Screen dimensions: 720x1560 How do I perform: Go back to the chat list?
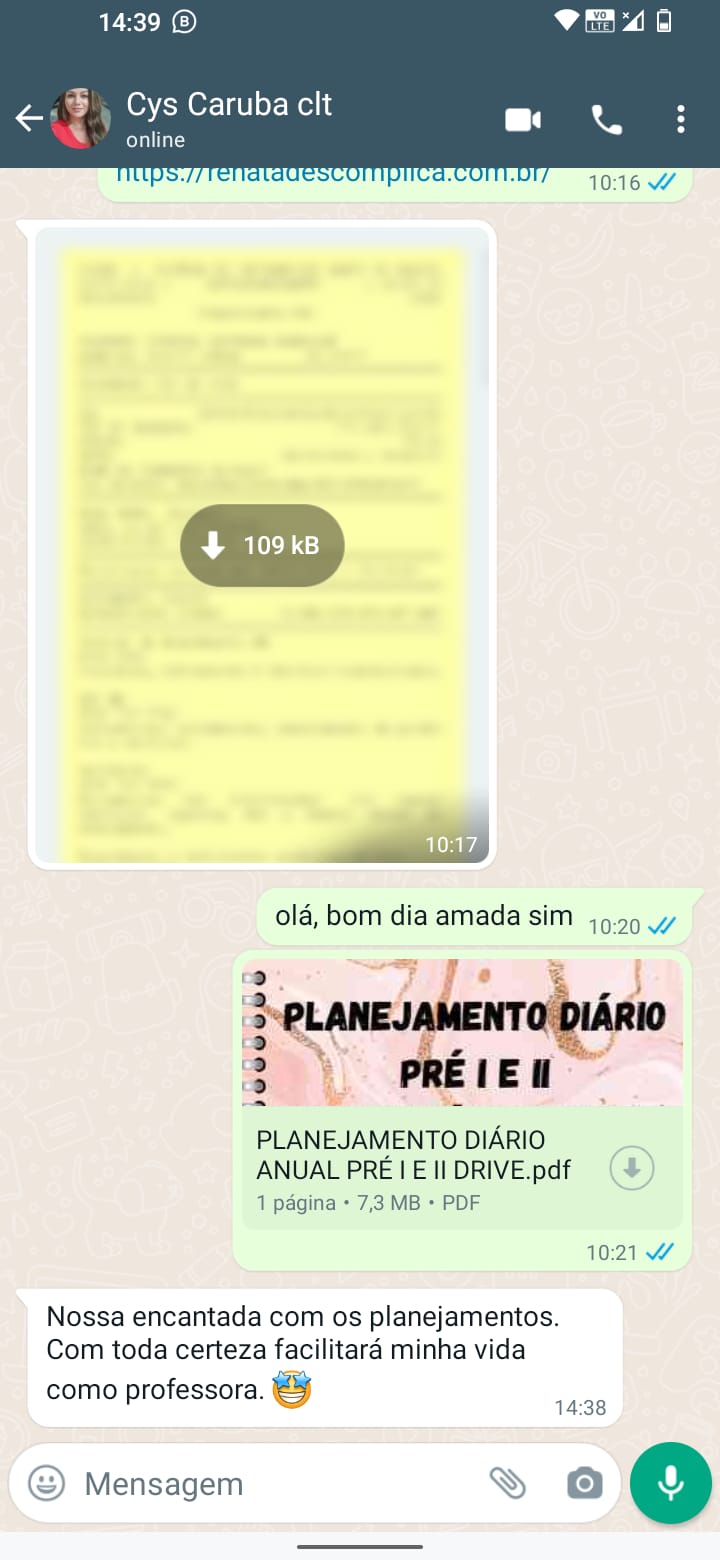28,120
